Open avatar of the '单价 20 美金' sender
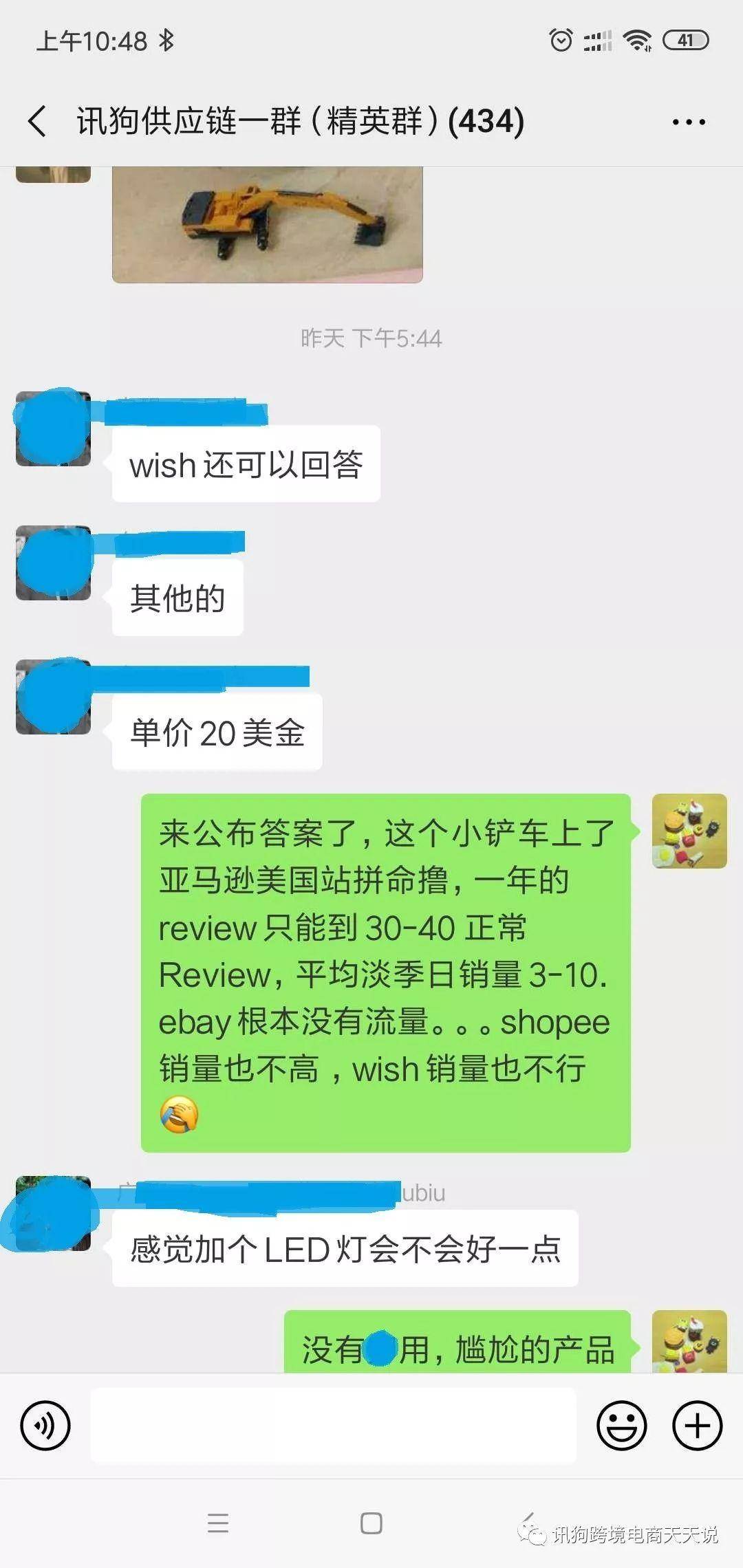This screenshot has height=1568, width=743. 53,697
